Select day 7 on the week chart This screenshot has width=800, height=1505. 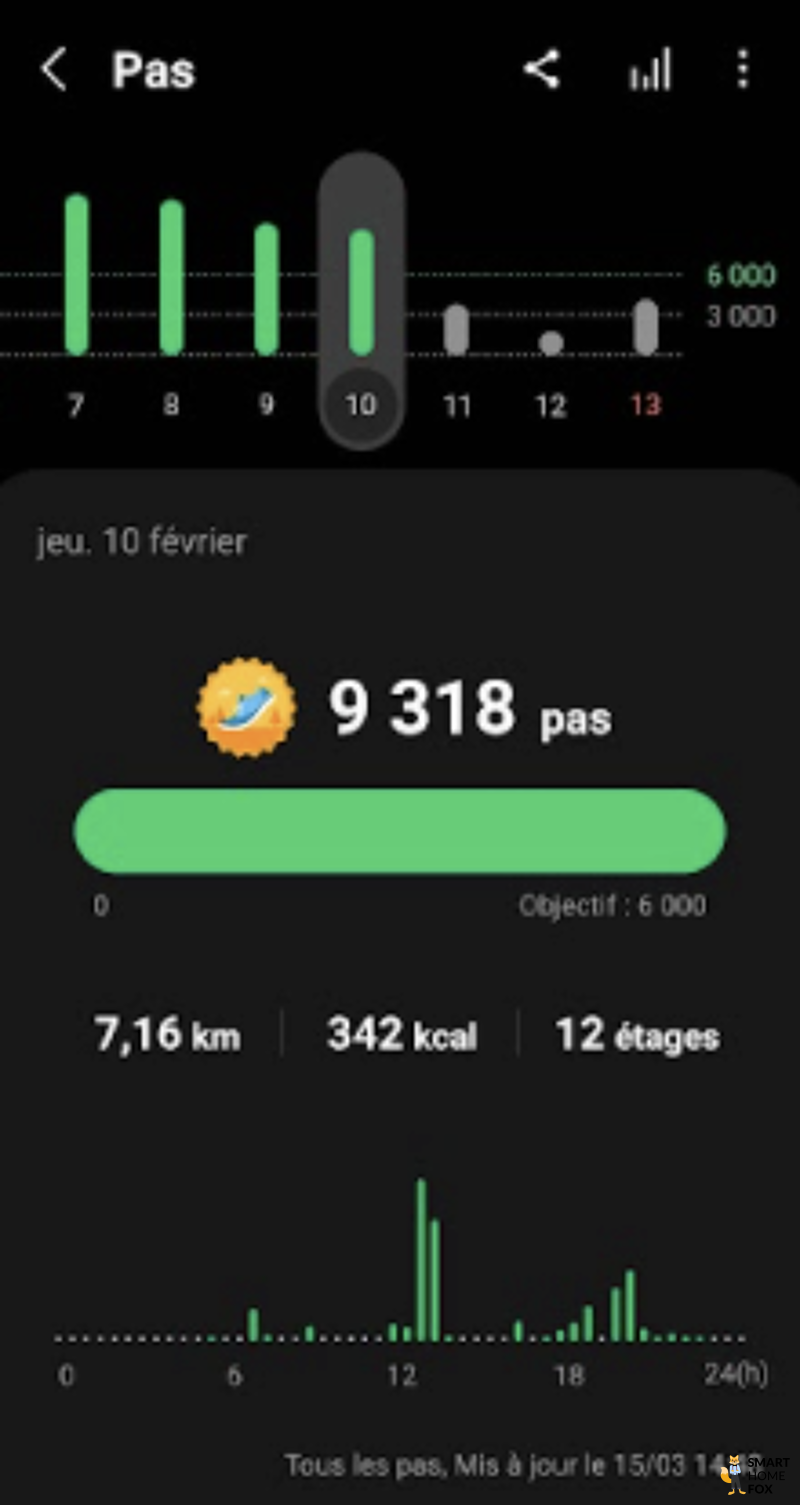[x=74, y=275]
